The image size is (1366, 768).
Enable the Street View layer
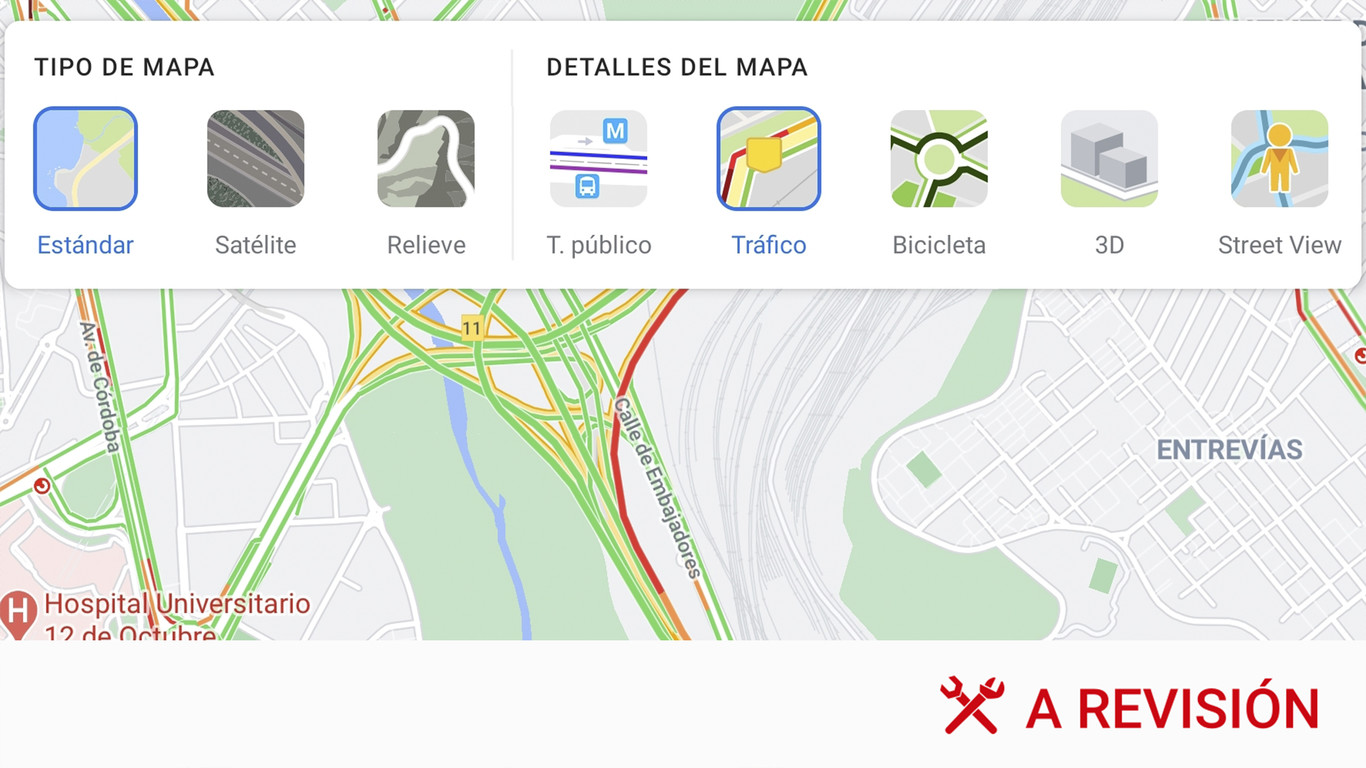click(x=1279, y=159)
